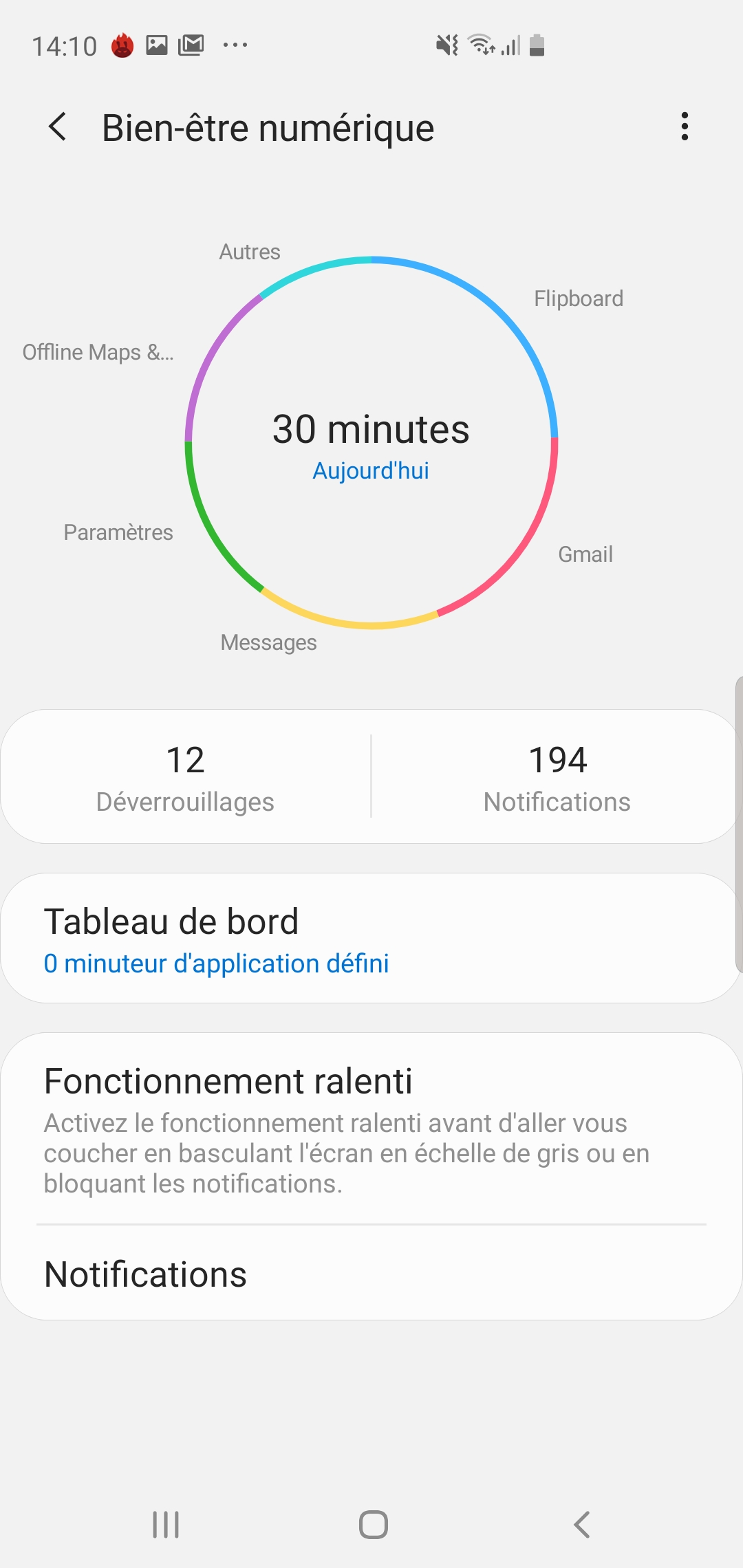743x1568 pixels.
Task: Go back from Bien-être numérique
Action: pyautogui.click(x=58, y=127)
